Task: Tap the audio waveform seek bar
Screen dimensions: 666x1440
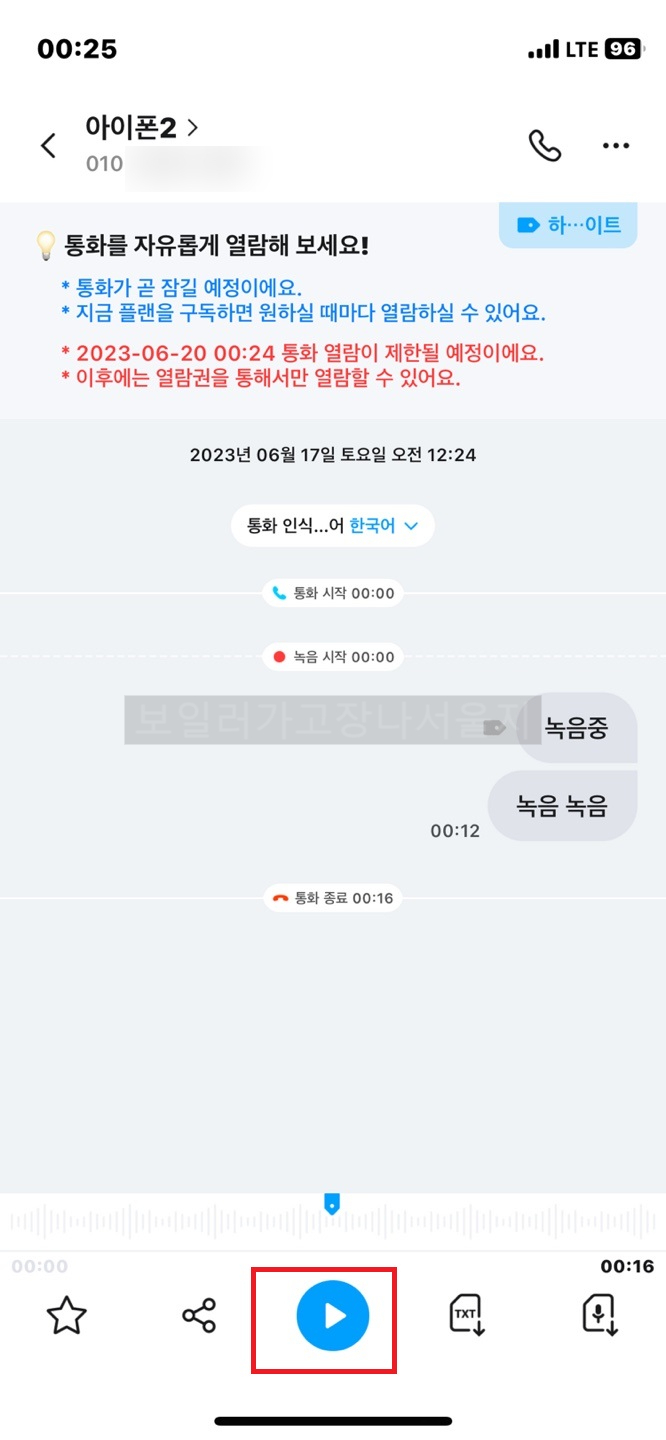Action: (333, 1221)
